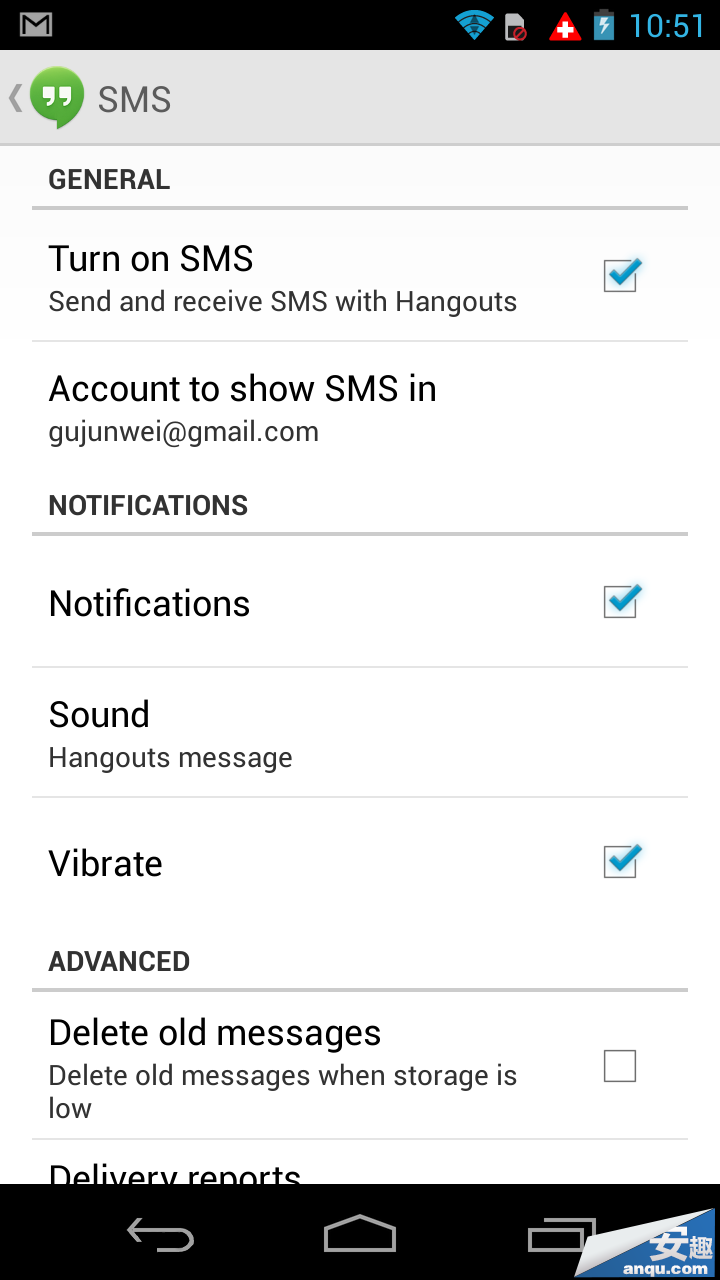Go back via the Hangouts icon
This screenshot has width=720, height=1280.
point(55,98)
